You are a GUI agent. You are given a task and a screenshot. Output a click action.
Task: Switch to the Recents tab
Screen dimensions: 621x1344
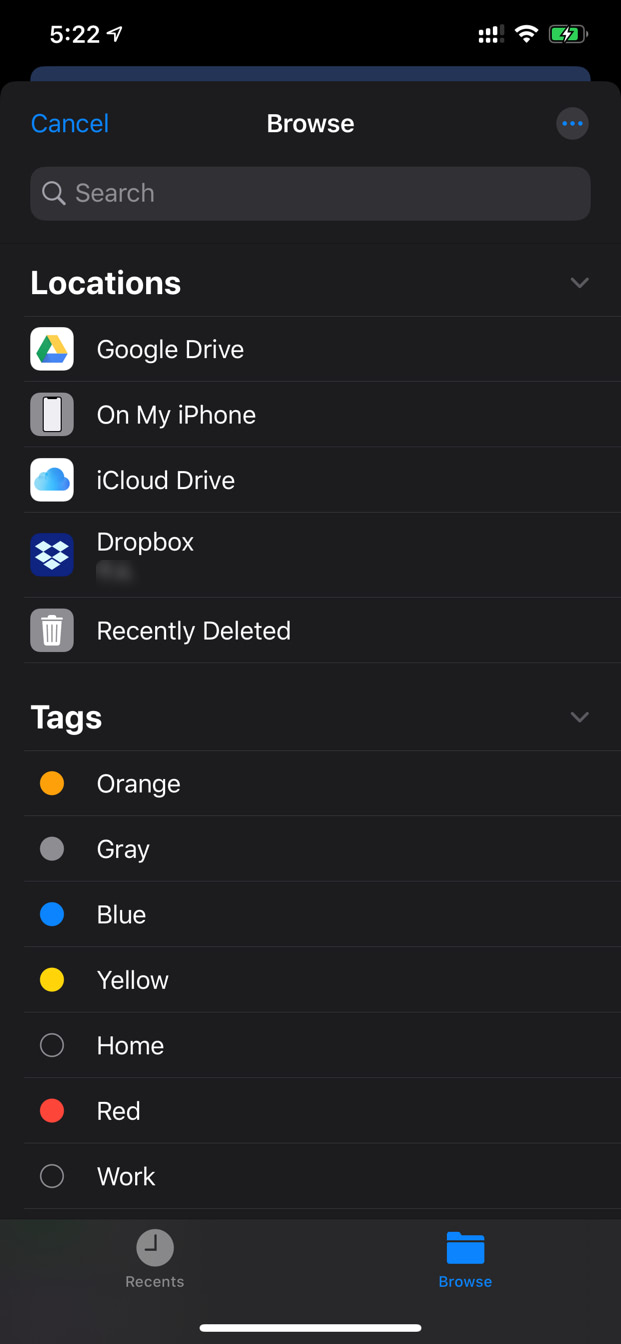[155, 1259]
